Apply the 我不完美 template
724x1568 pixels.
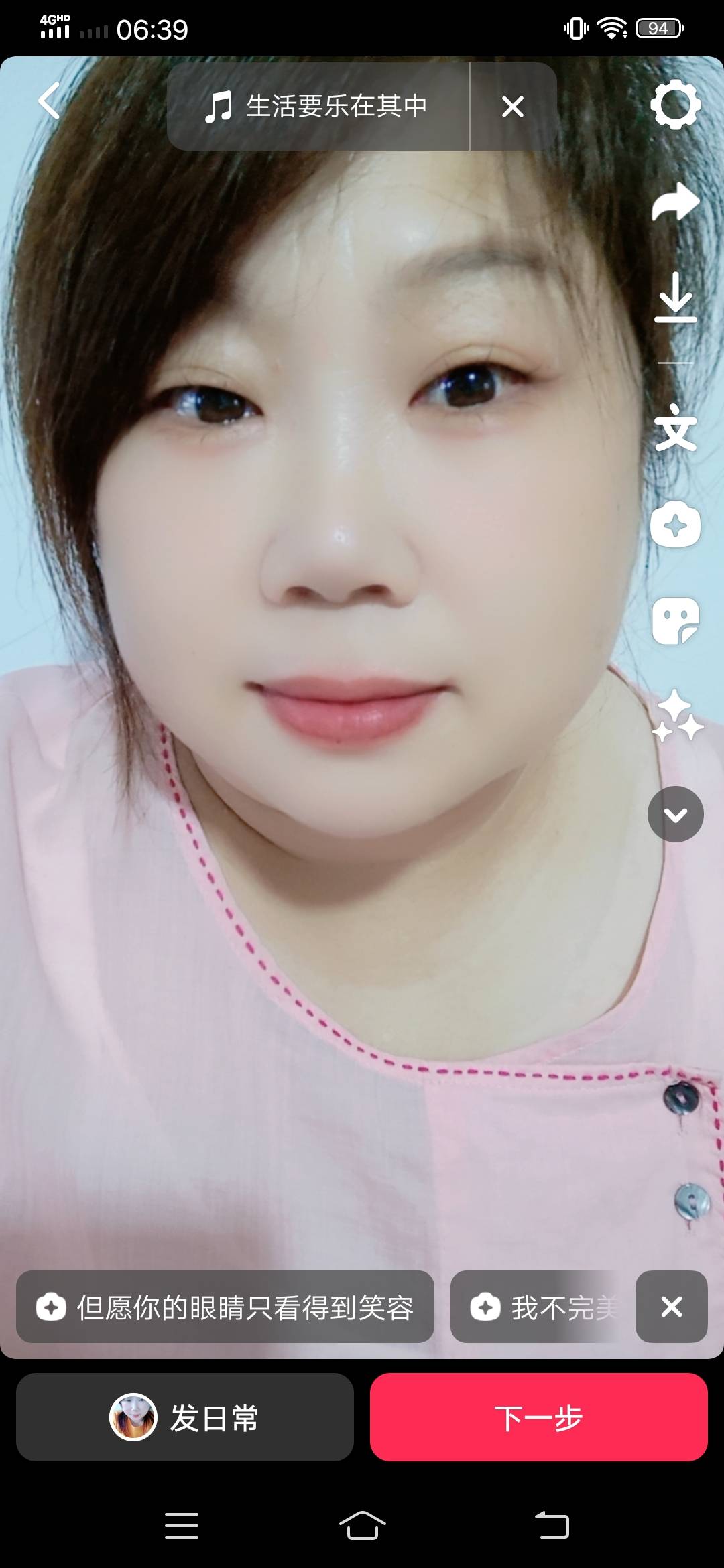click(543, 1307)
